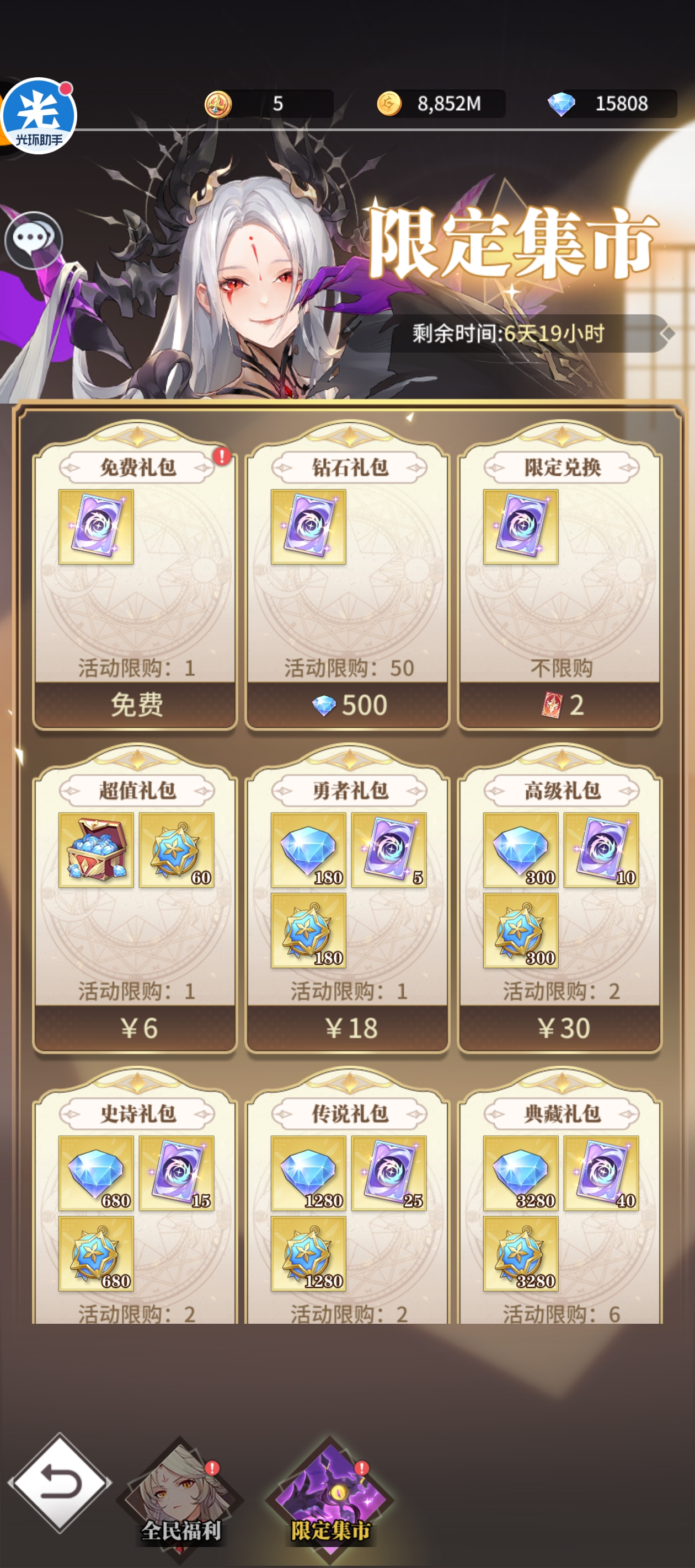Go back with the return arrow

point(59,1482)
